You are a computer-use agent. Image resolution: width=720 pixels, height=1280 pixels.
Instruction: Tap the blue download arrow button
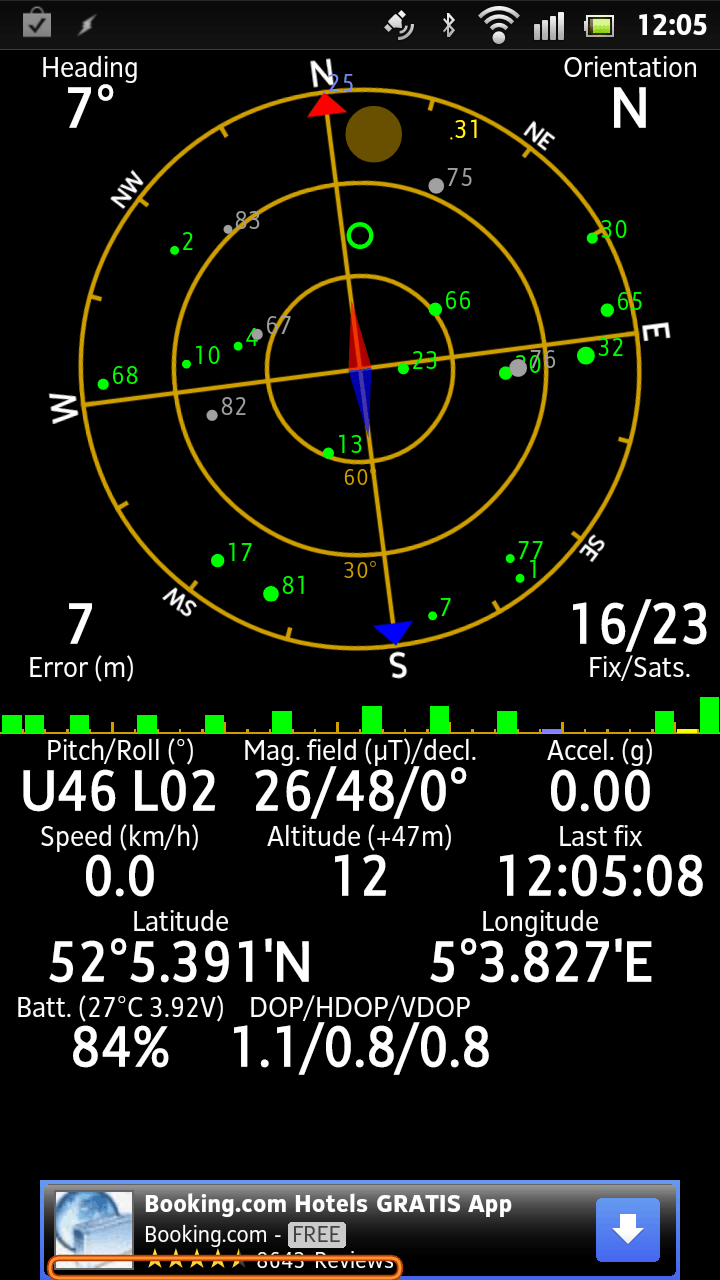coord(627,1229)
